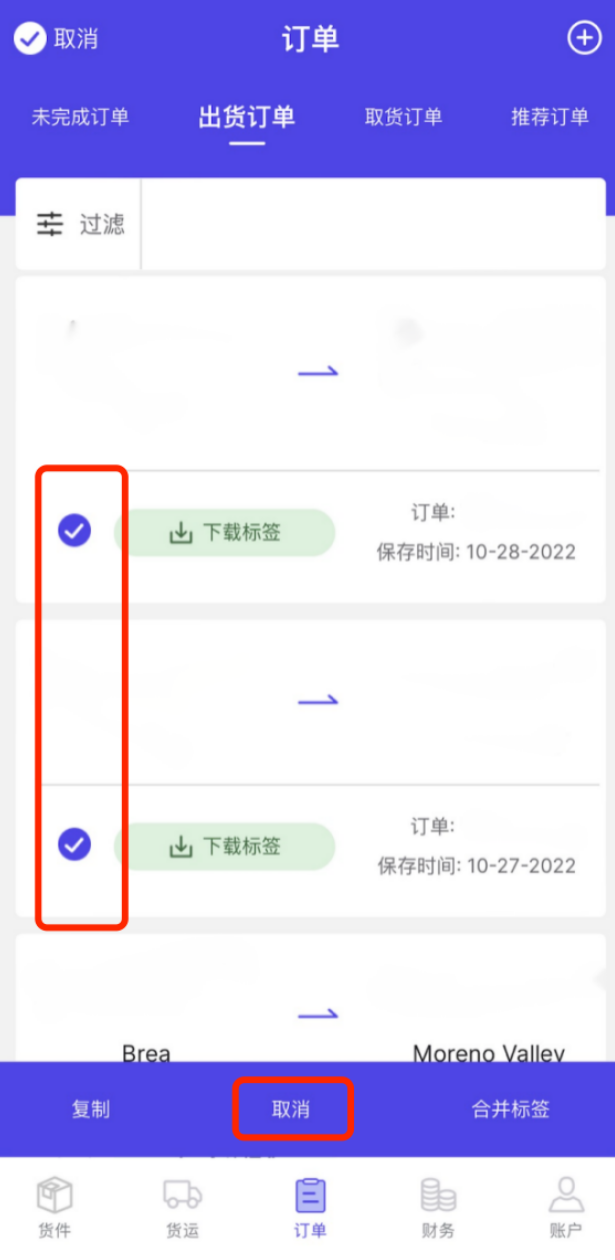The height and width of the screenshot is (1260, 615).
Task: Switch to the 推荐订单 tab
Action: [550, 117]
